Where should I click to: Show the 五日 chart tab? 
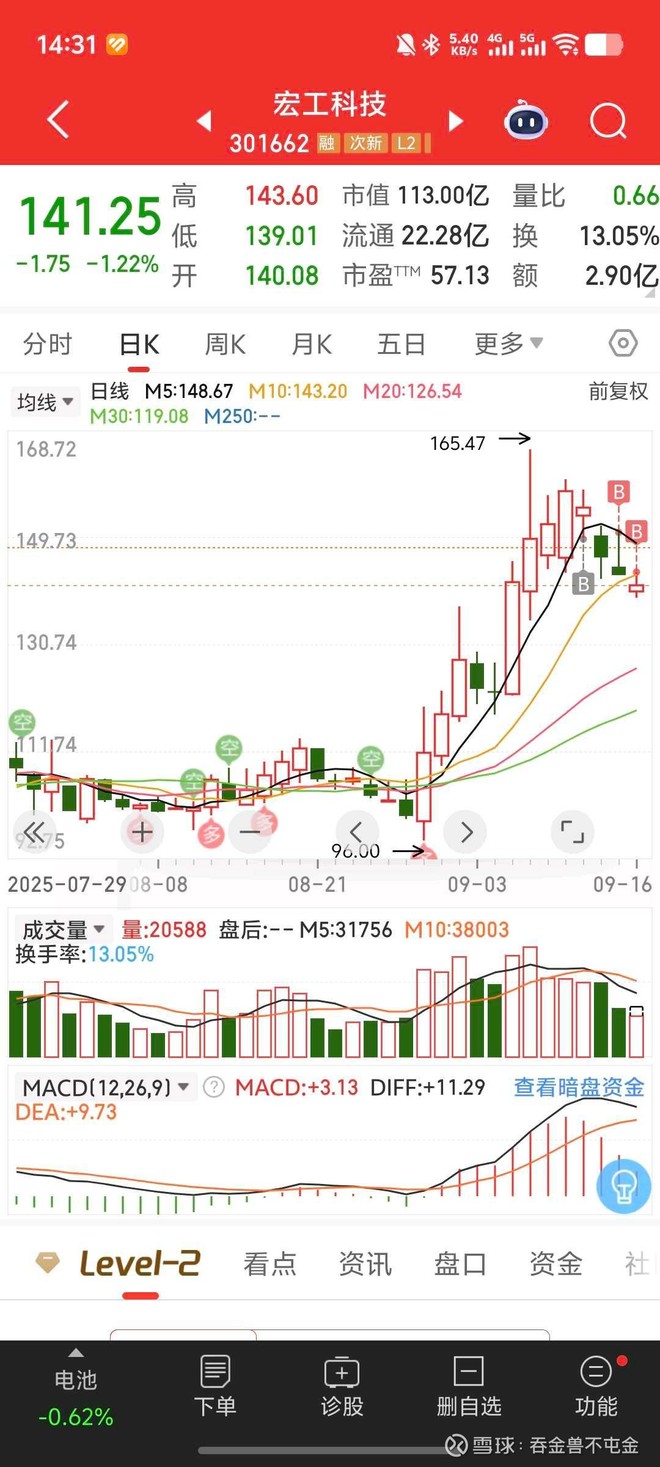click(x=401, y=345)
